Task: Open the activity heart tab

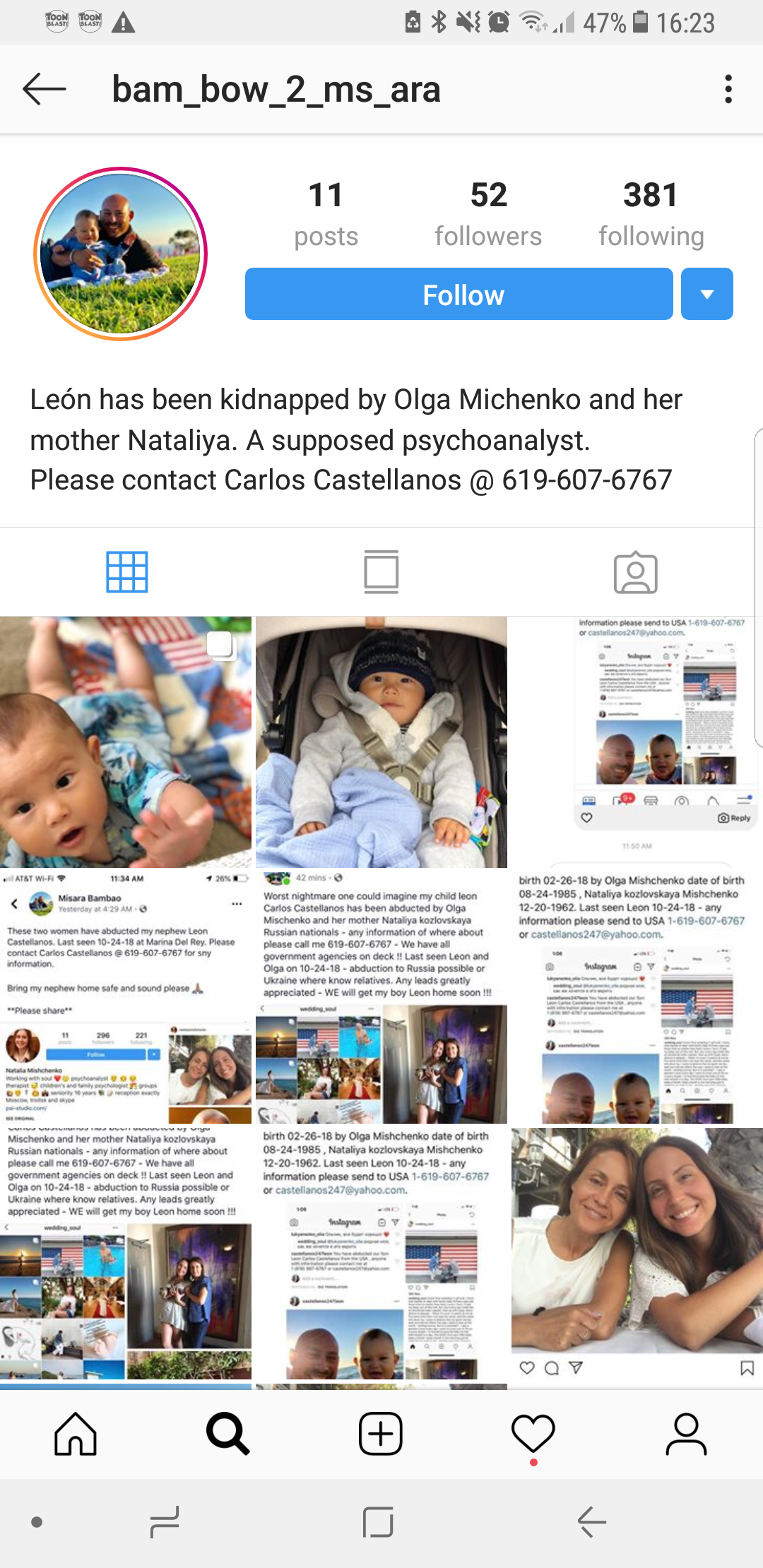Action: click(533, 1434)
